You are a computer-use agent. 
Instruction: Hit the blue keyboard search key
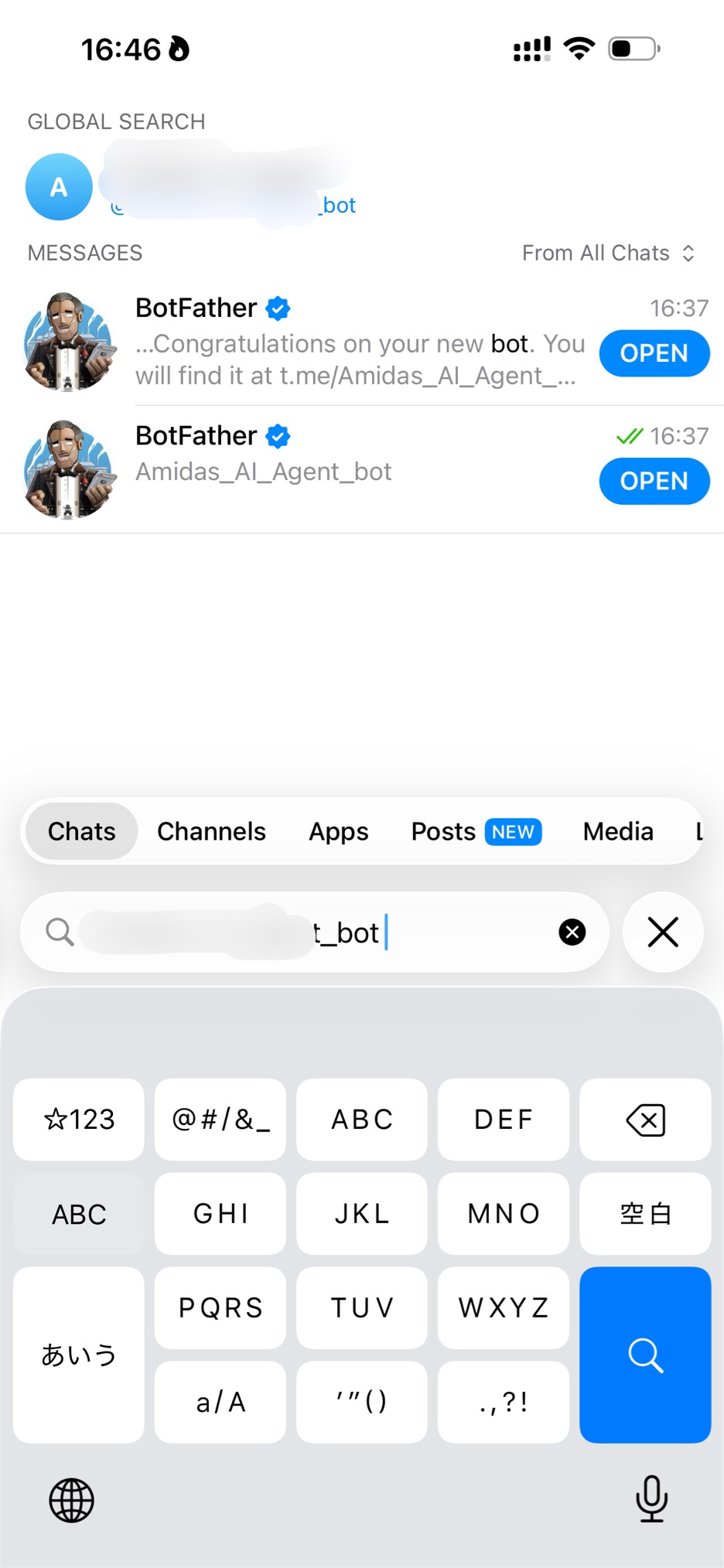[x=645, y=1355]
